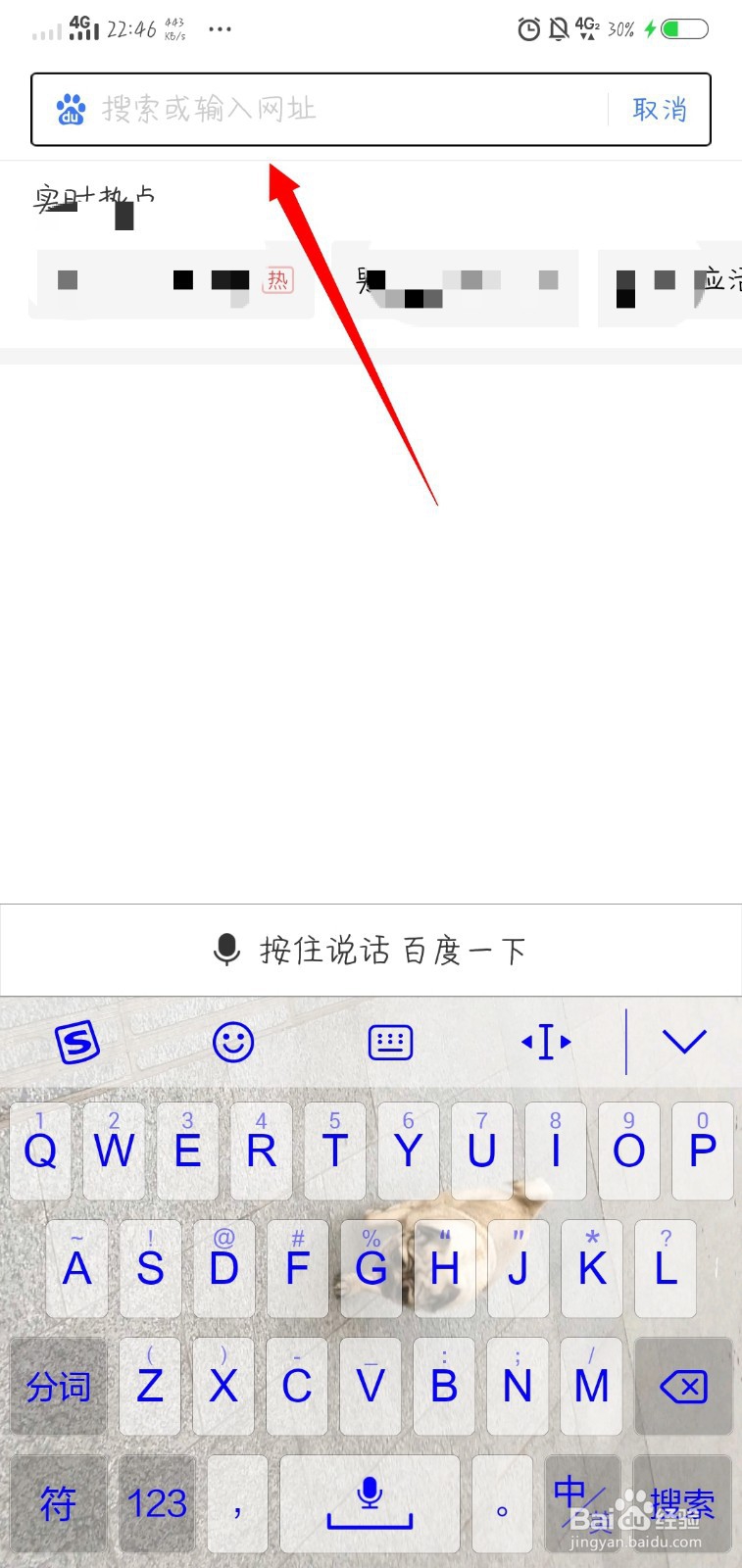
Task: Click the Baidu paw icon in the search bar
Action: [70, 109]
